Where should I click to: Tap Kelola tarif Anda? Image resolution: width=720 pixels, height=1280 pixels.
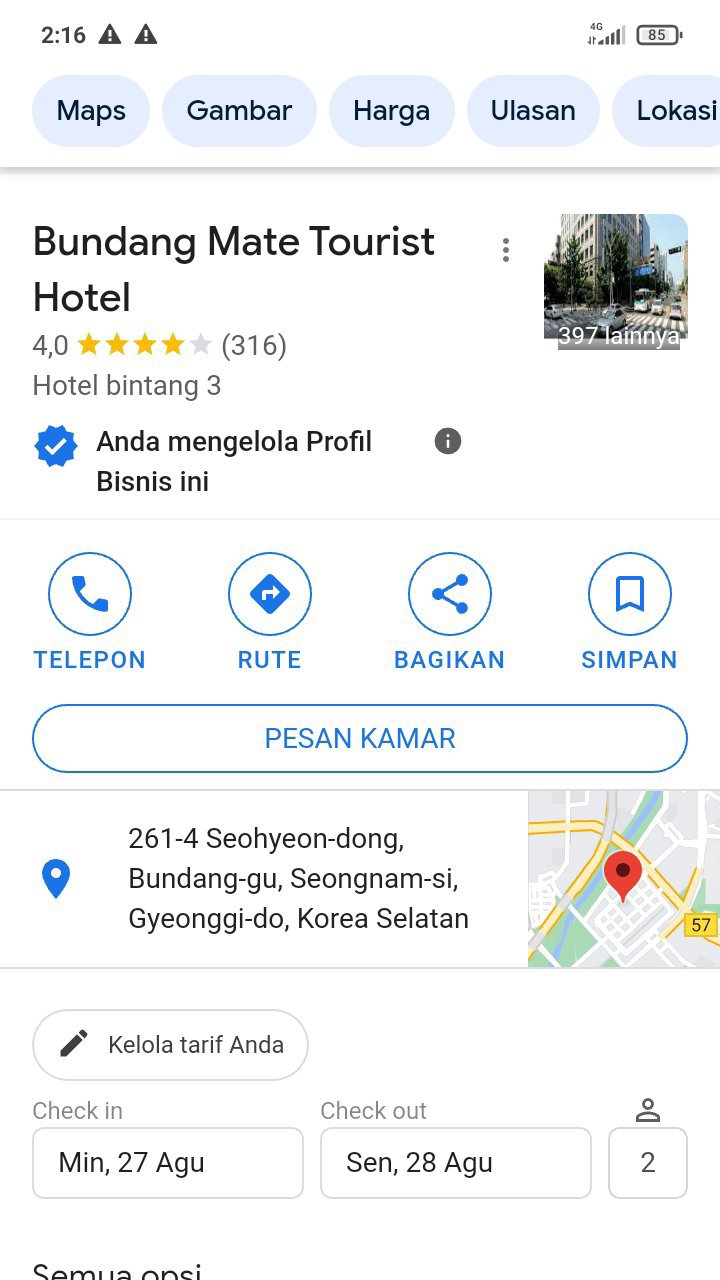click(x=170, y=1045)
